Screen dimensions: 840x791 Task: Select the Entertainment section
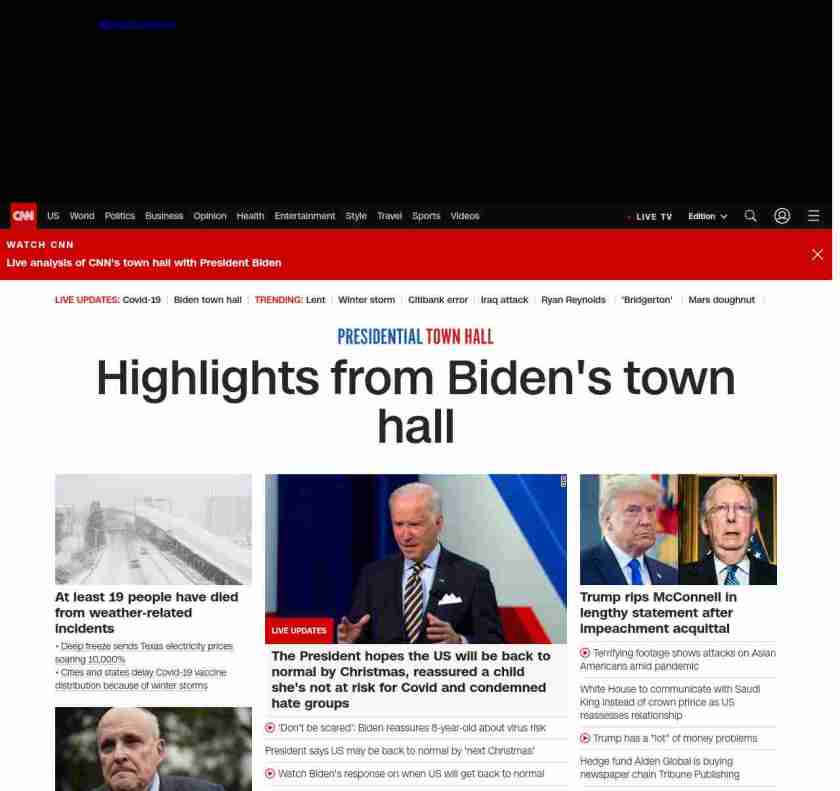(x=305, y=216)
